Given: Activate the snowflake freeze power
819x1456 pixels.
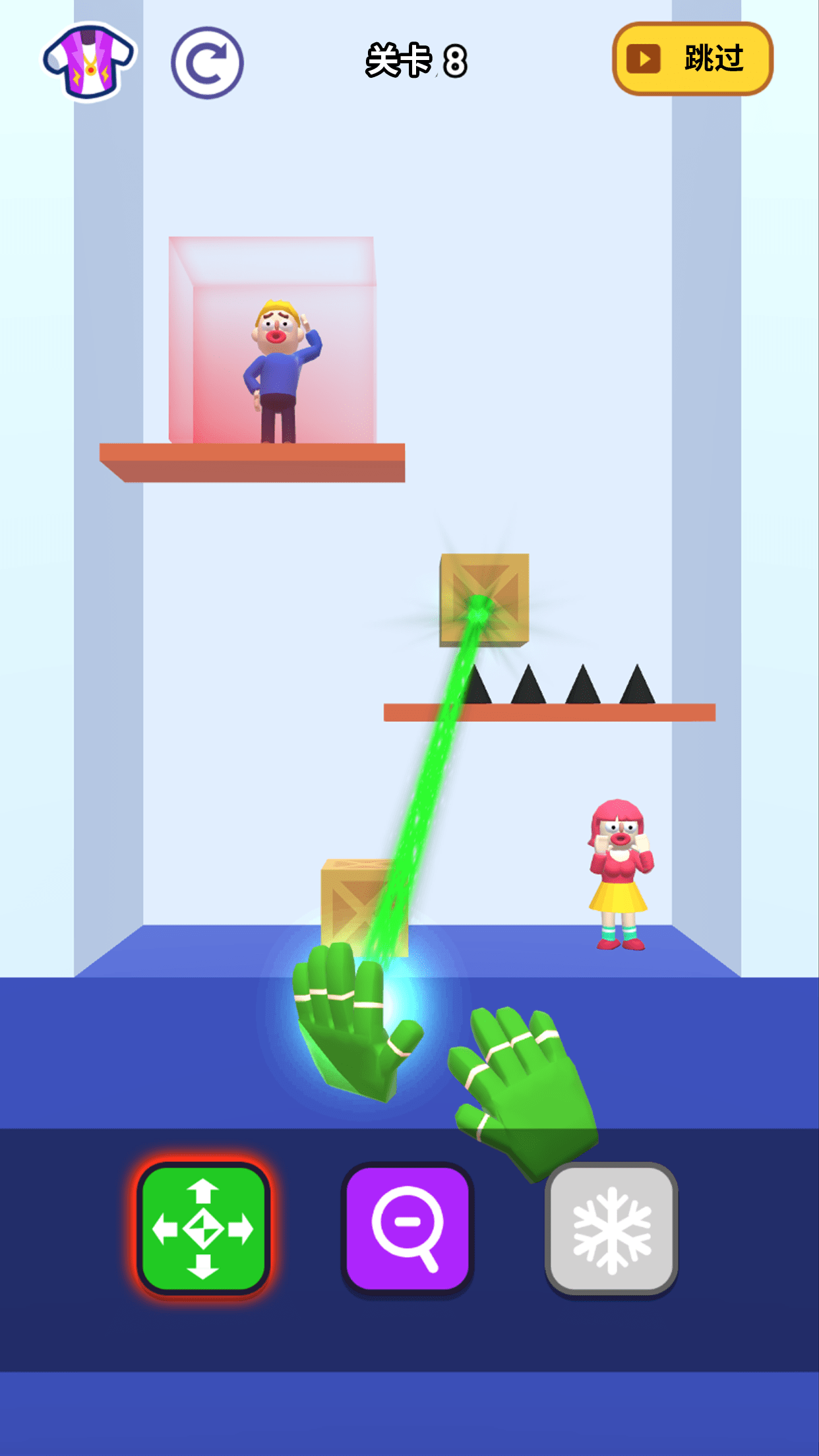Looking at the screenshot, I should point(611,1229).
